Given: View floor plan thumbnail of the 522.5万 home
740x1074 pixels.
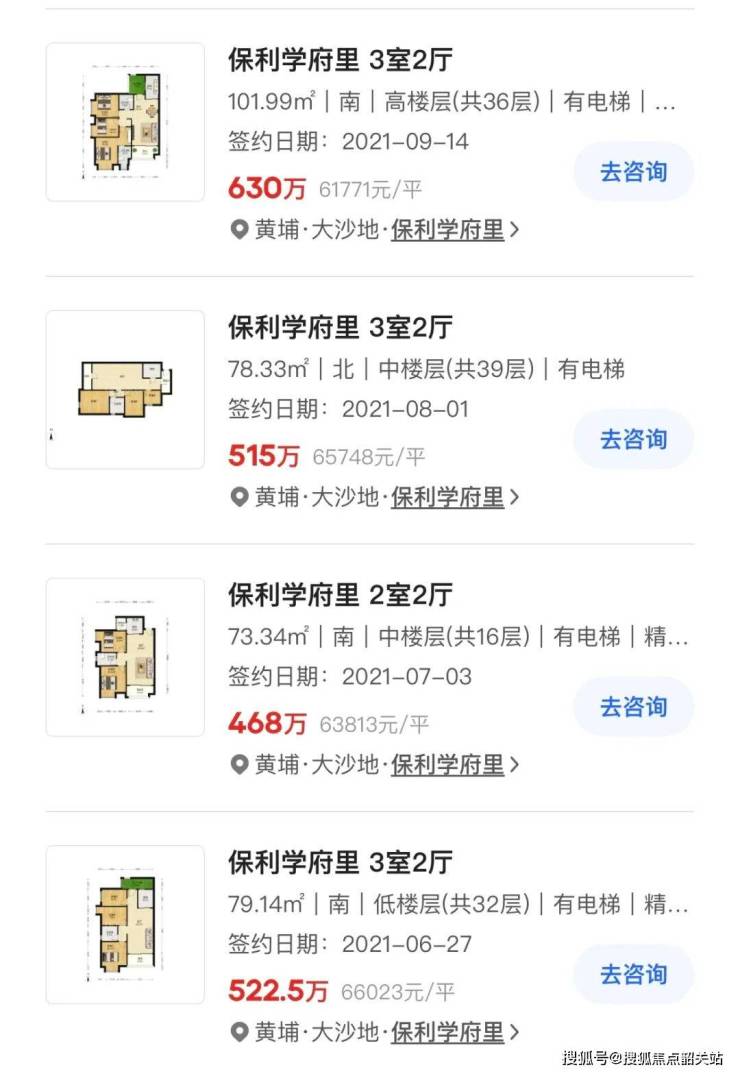Looking at the screenshot, I should [125, 924].
